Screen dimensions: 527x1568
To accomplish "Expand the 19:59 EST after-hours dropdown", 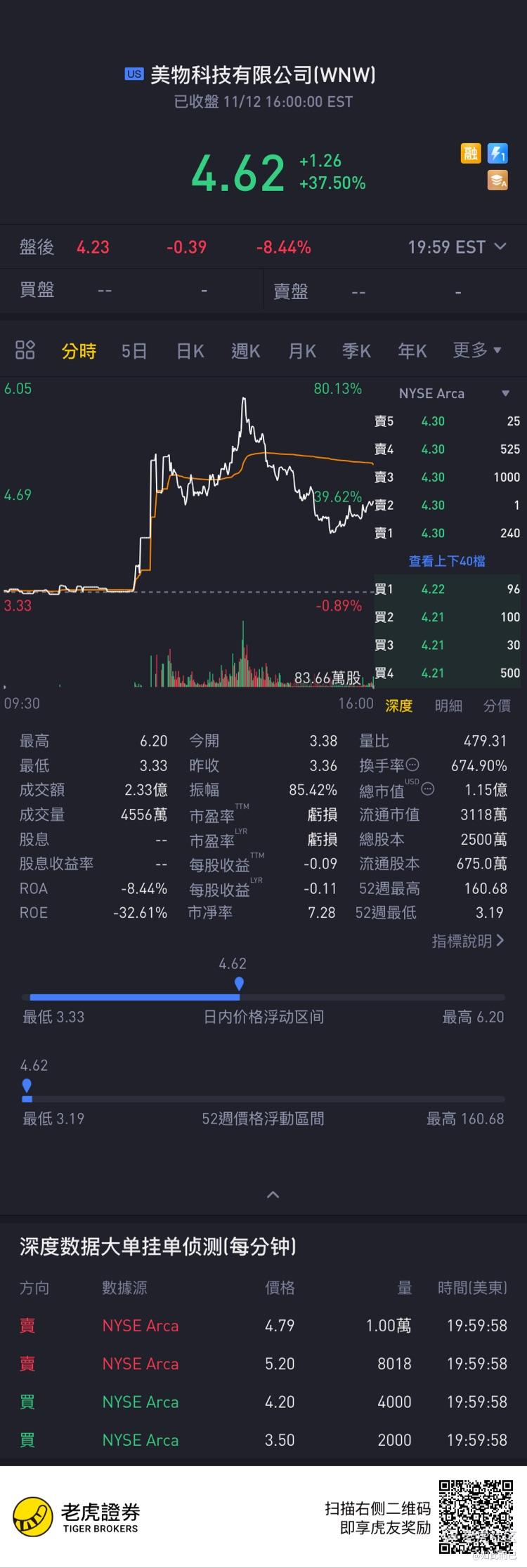I will [457, 247].
